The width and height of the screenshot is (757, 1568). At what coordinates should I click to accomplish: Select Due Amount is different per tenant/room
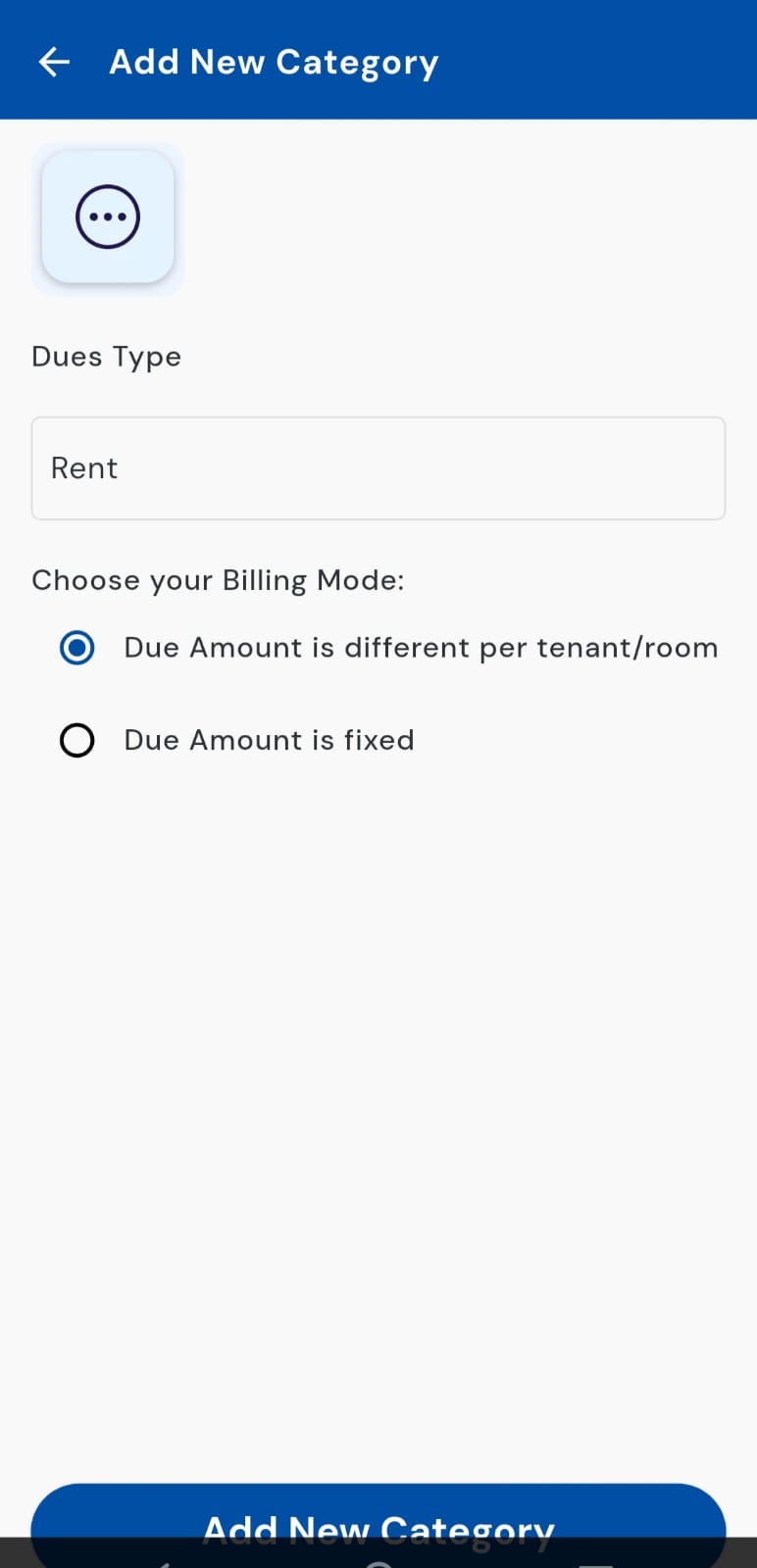[x=77, y=648]
